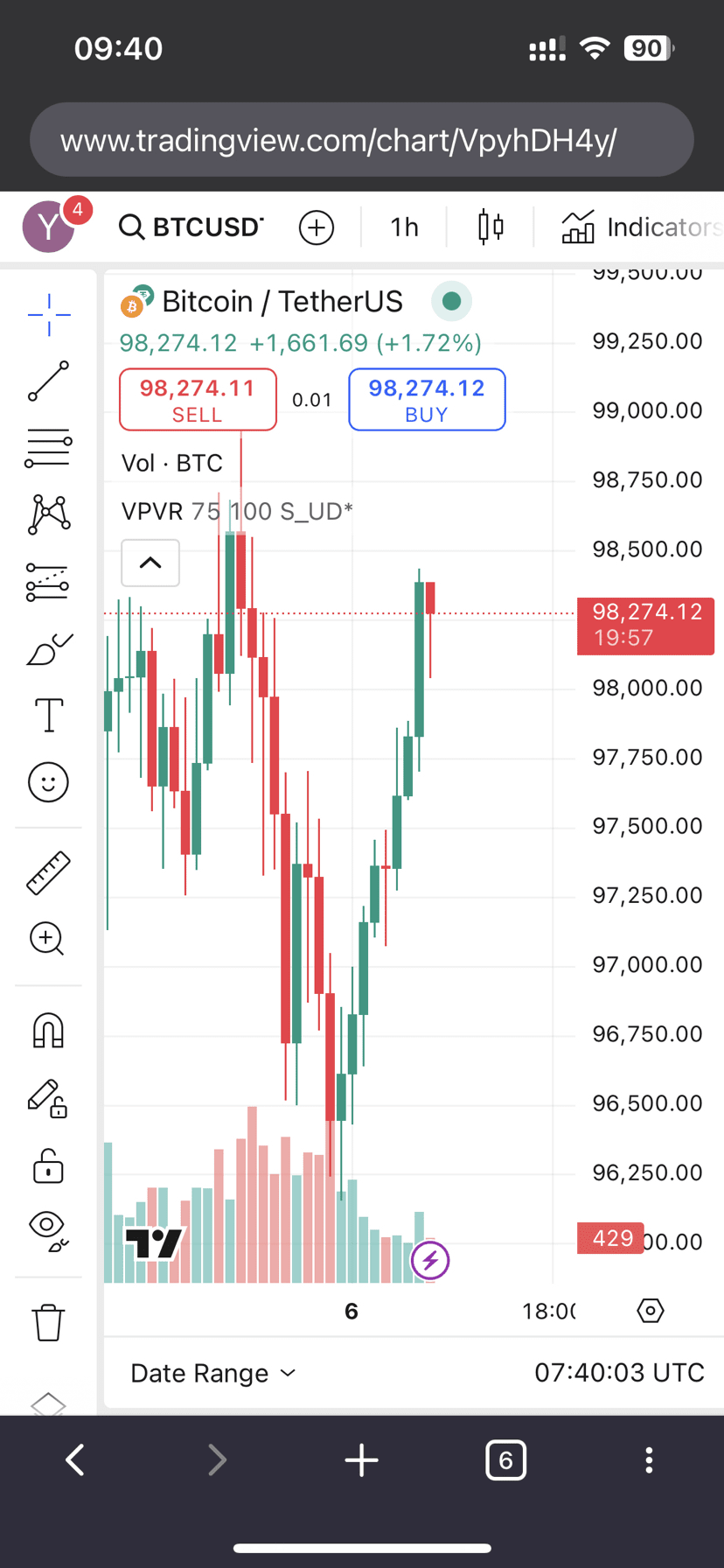Select the measure ruler tool
Screen dimensions: 724x1568
(48, 871)
